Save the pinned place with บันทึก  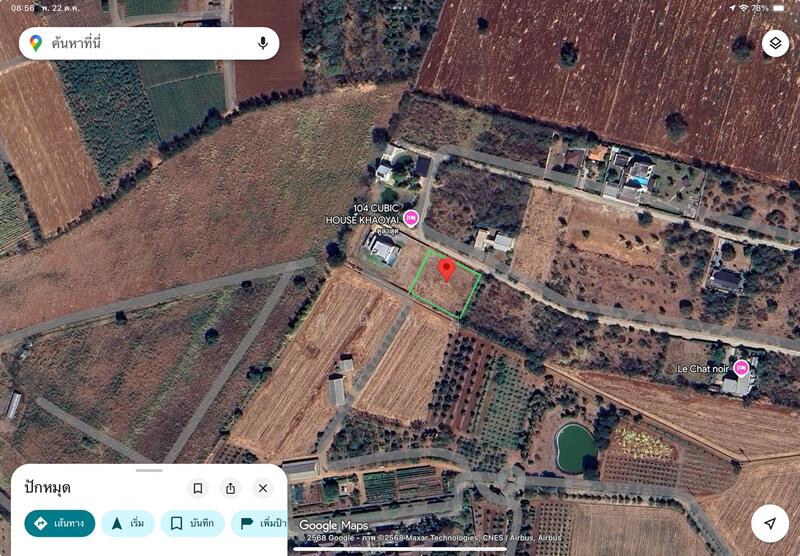[192, 523]
